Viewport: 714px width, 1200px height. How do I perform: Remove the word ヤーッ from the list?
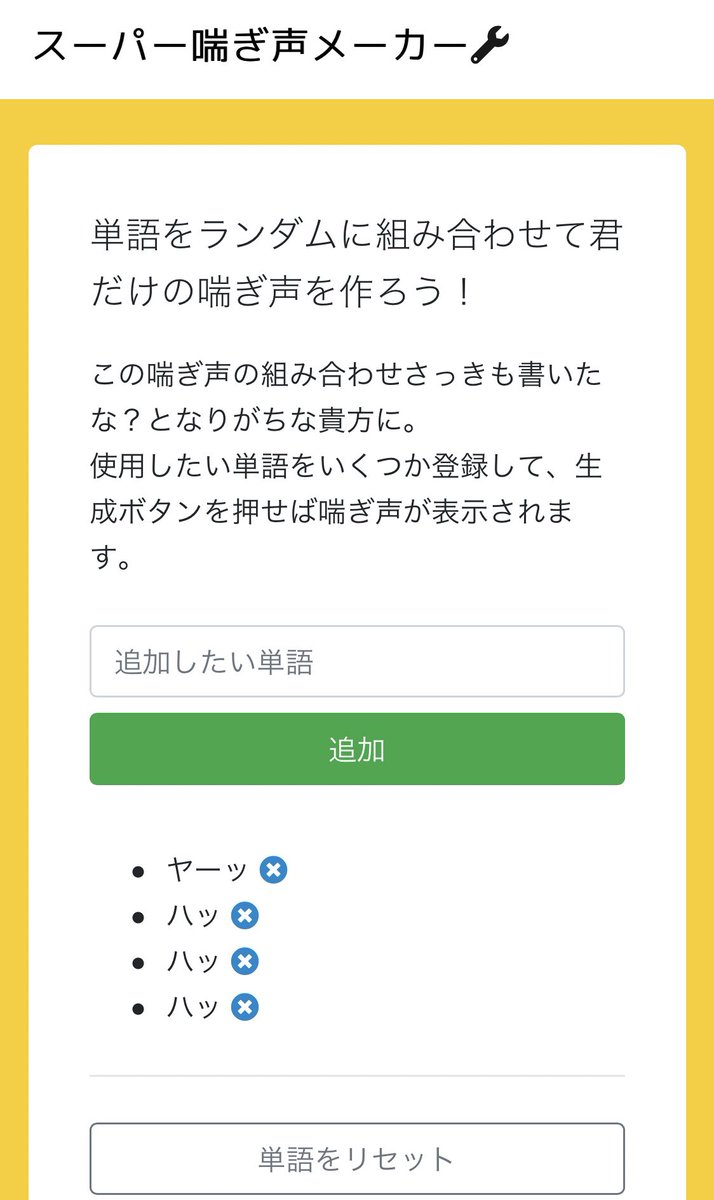[273, 869]
